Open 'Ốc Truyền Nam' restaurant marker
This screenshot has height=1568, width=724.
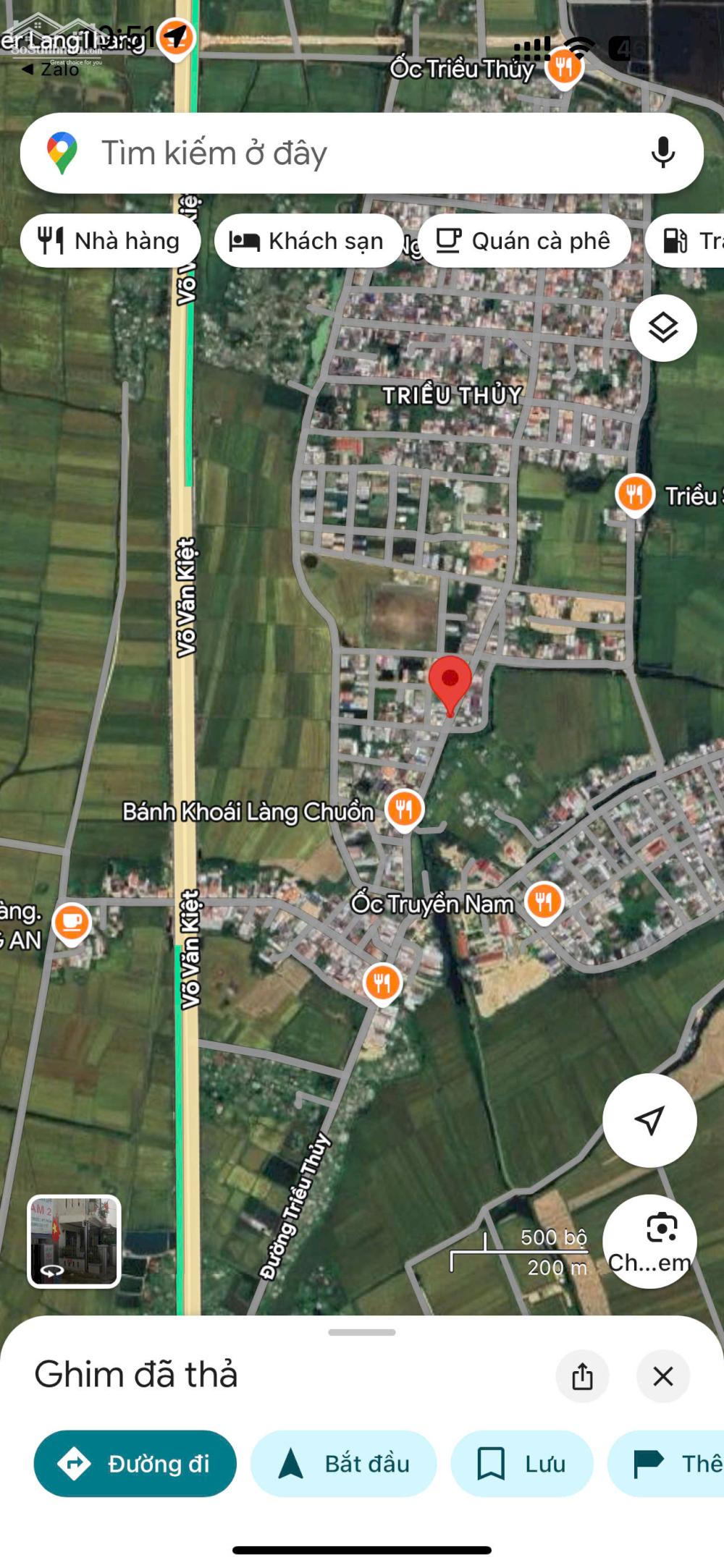pyautogui.click(x=544, y=902)
